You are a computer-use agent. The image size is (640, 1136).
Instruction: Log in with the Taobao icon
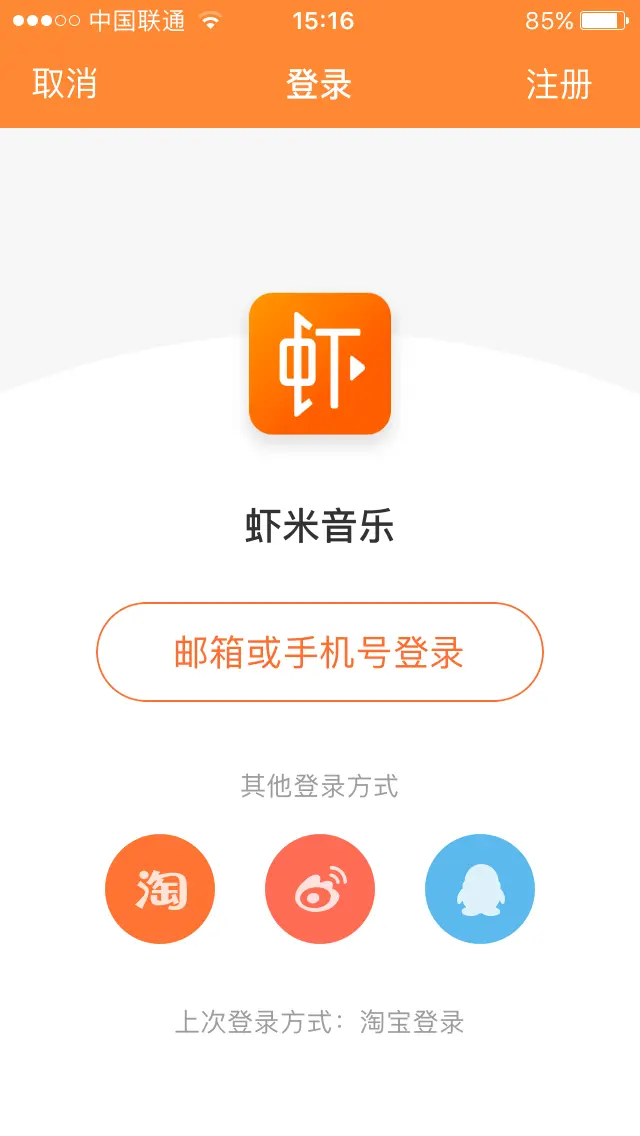[x=160, y=889]
